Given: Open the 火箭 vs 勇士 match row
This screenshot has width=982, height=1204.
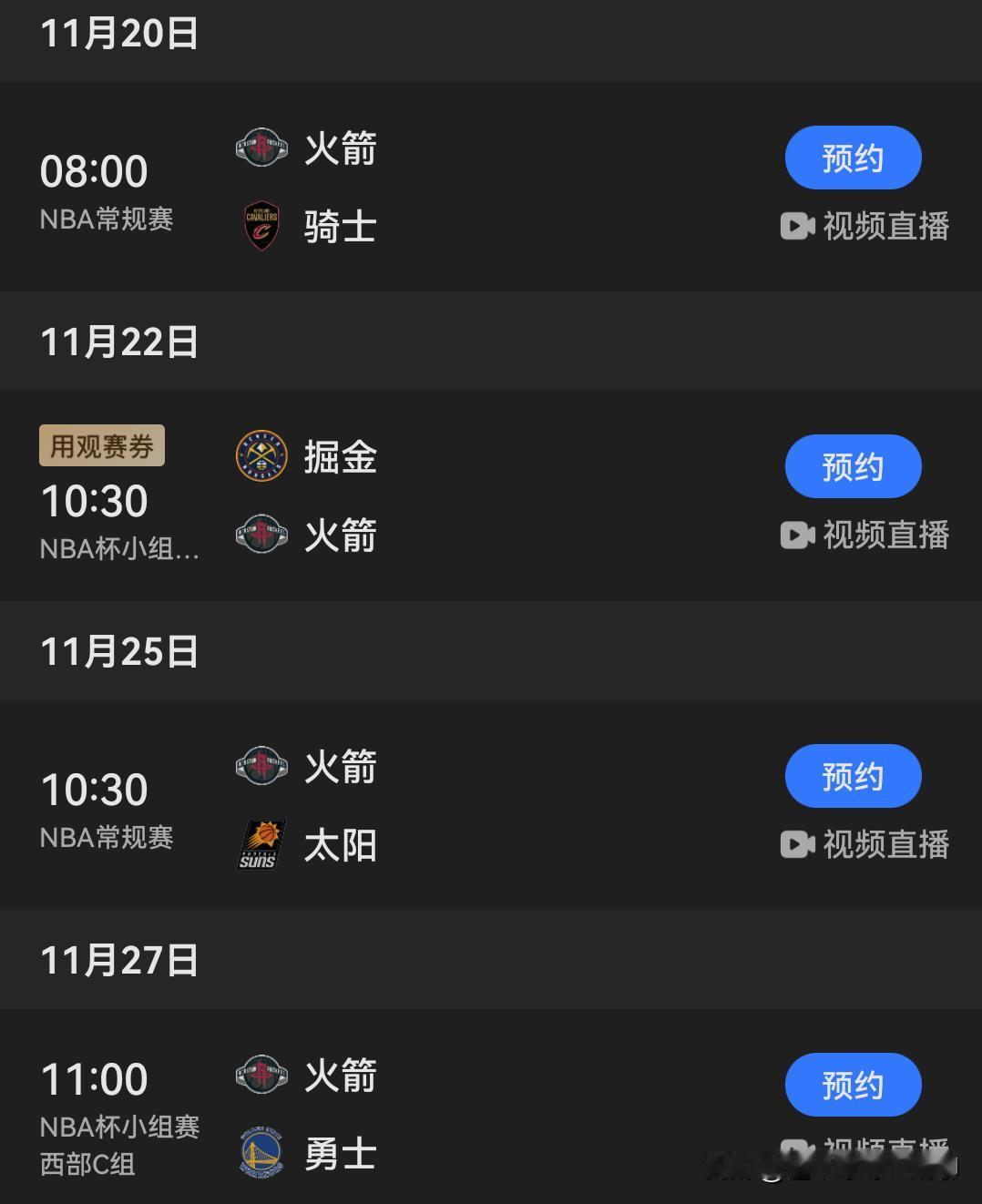Looking at the screenshot, I should coord(491,1107).
